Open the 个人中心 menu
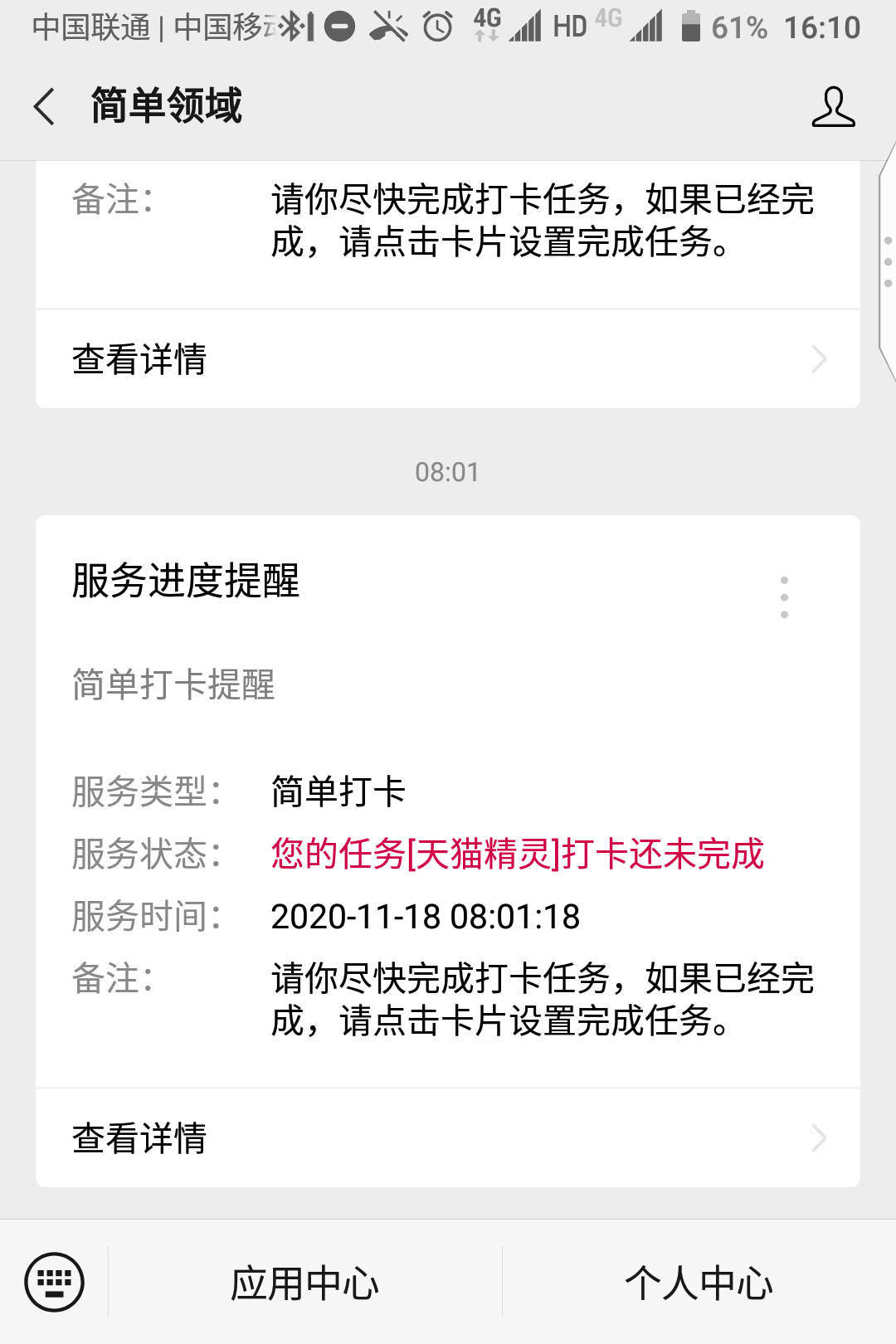This screenshot has height=1344, width=896. click(x=699, y=1283)
